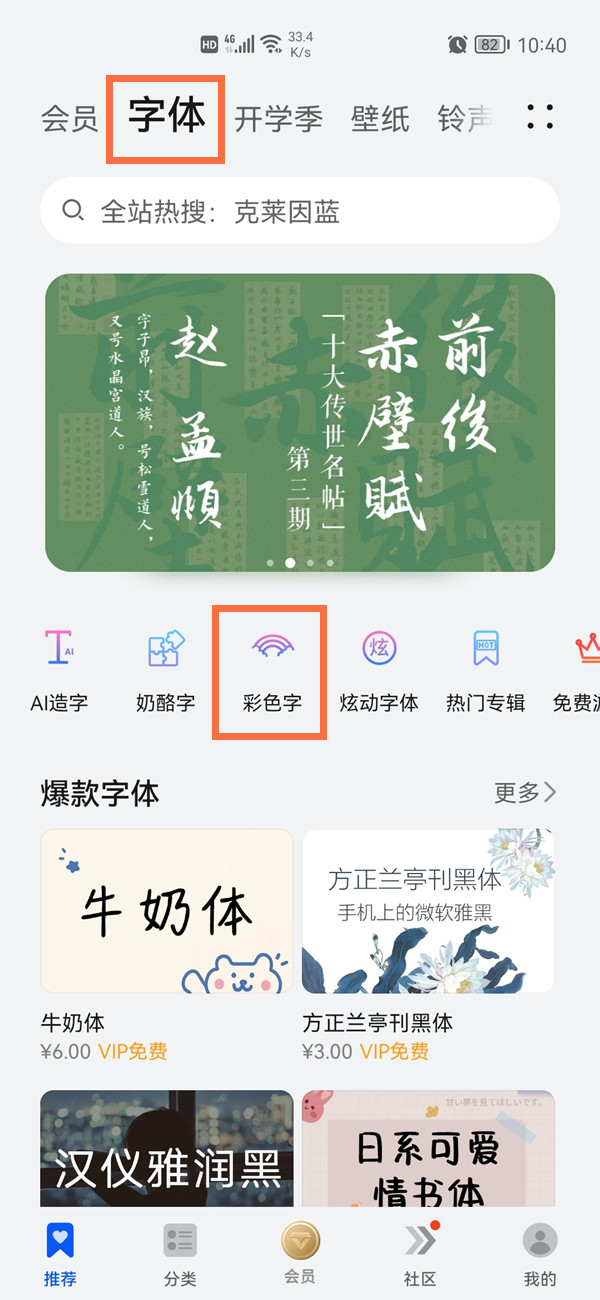Image resolution: width=600 pixels, height=1300 pixels.
Task: Open the 日系可爱情书体 font card
Action: [428, 1150]
